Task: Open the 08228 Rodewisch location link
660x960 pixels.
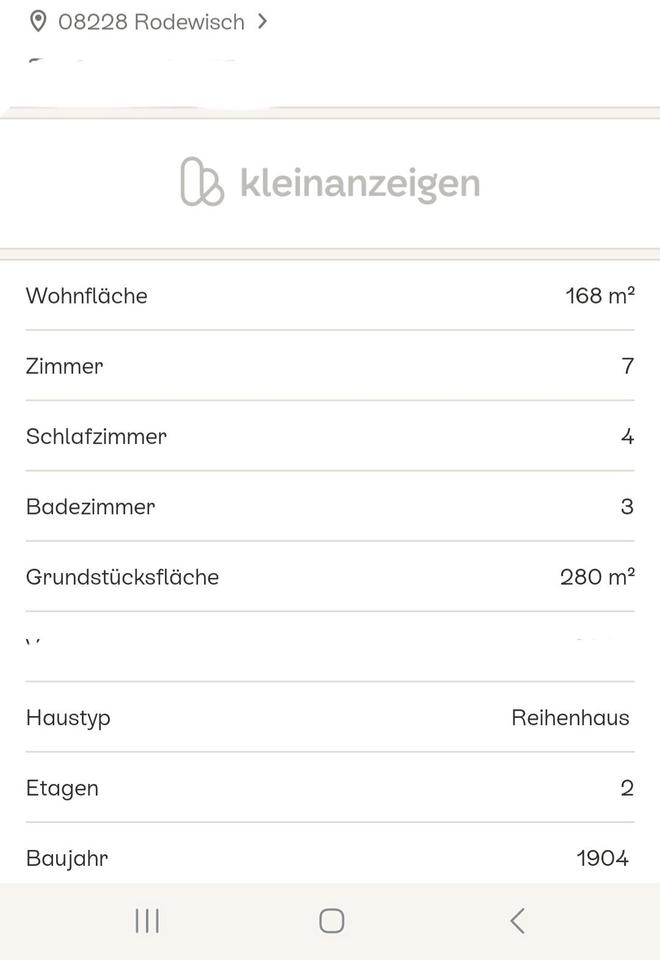Action: (150, 22)
